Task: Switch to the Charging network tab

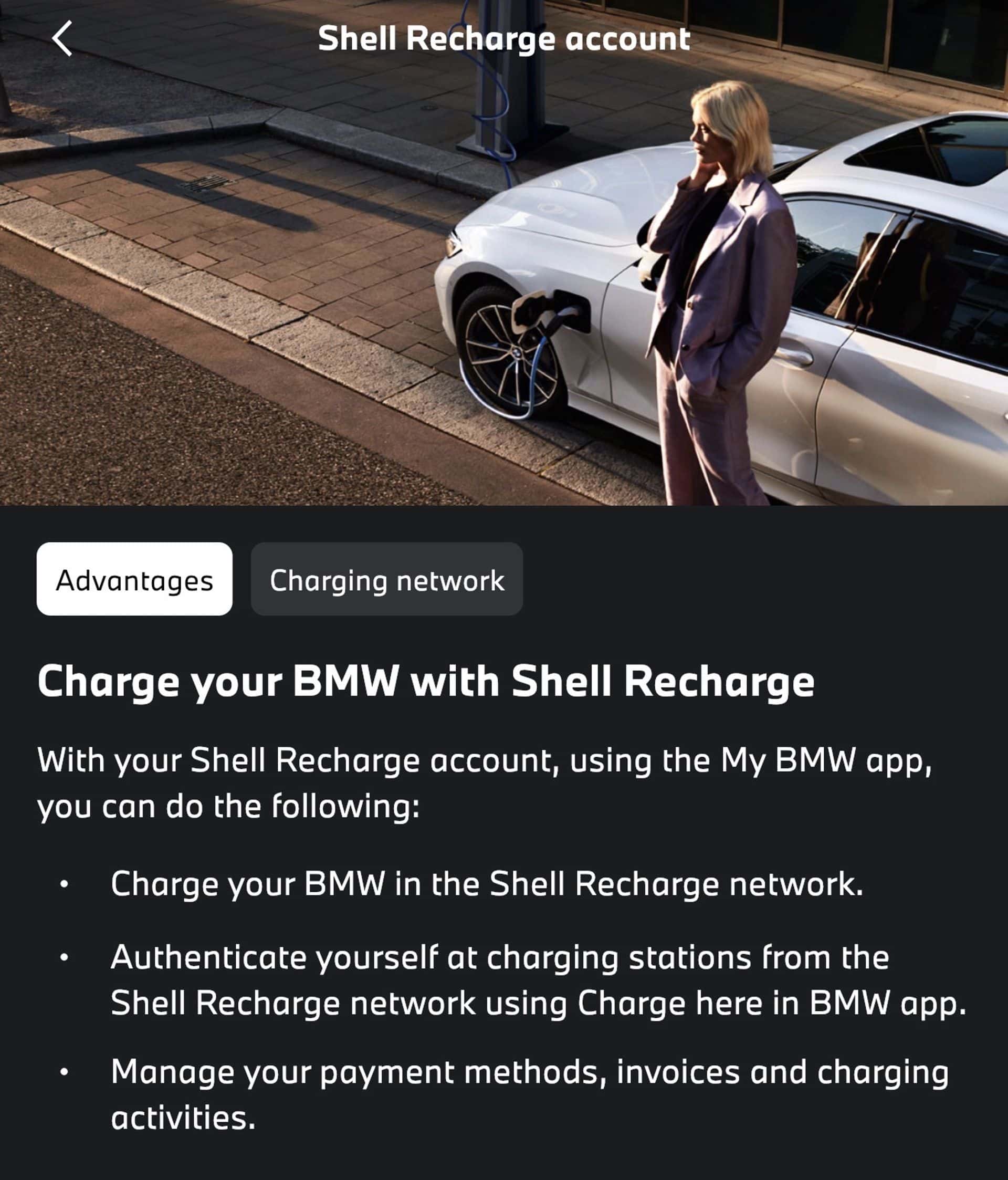Action: coord(387,579)
